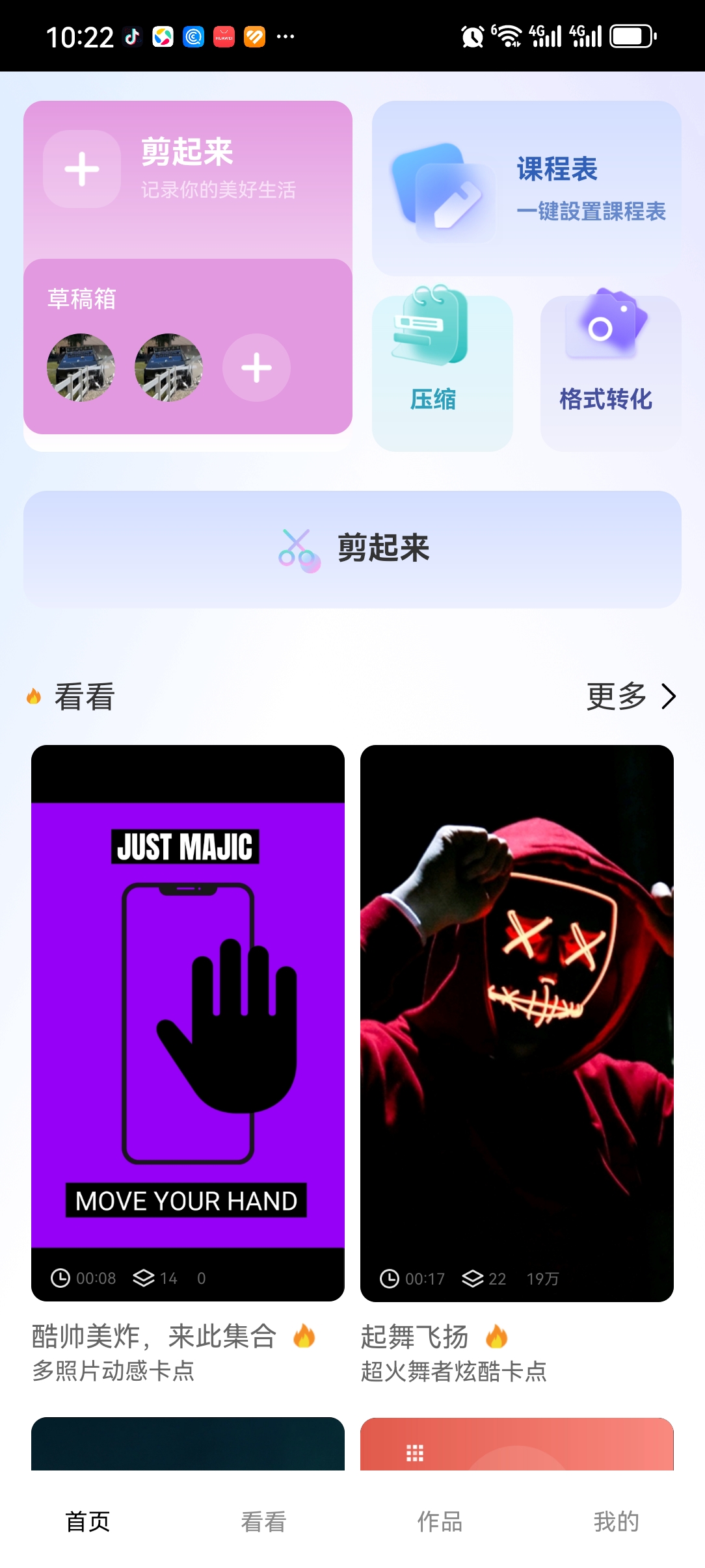
Task: Open the 压缩 compress tool
Action: (x=442, y=373)
